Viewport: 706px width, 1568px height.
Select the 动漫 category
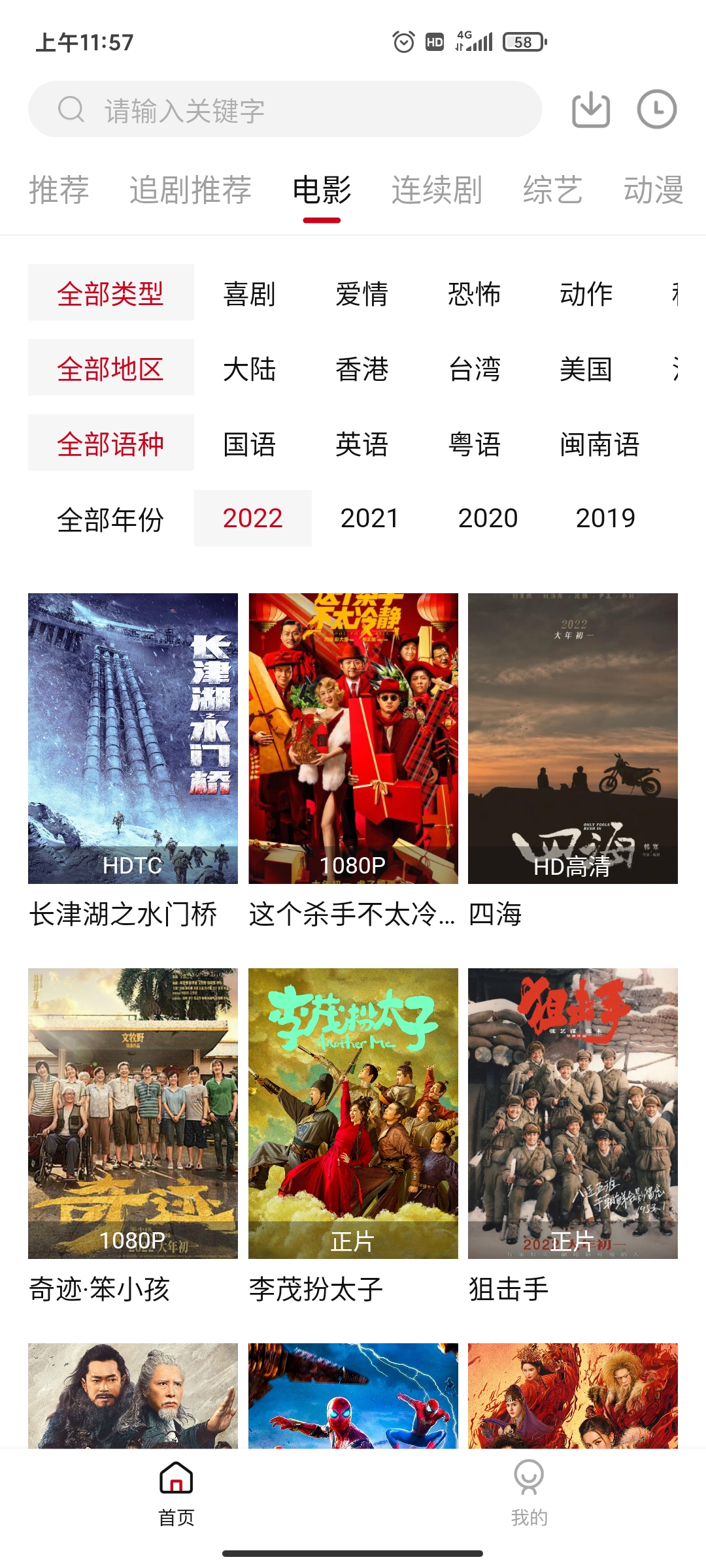654,189
